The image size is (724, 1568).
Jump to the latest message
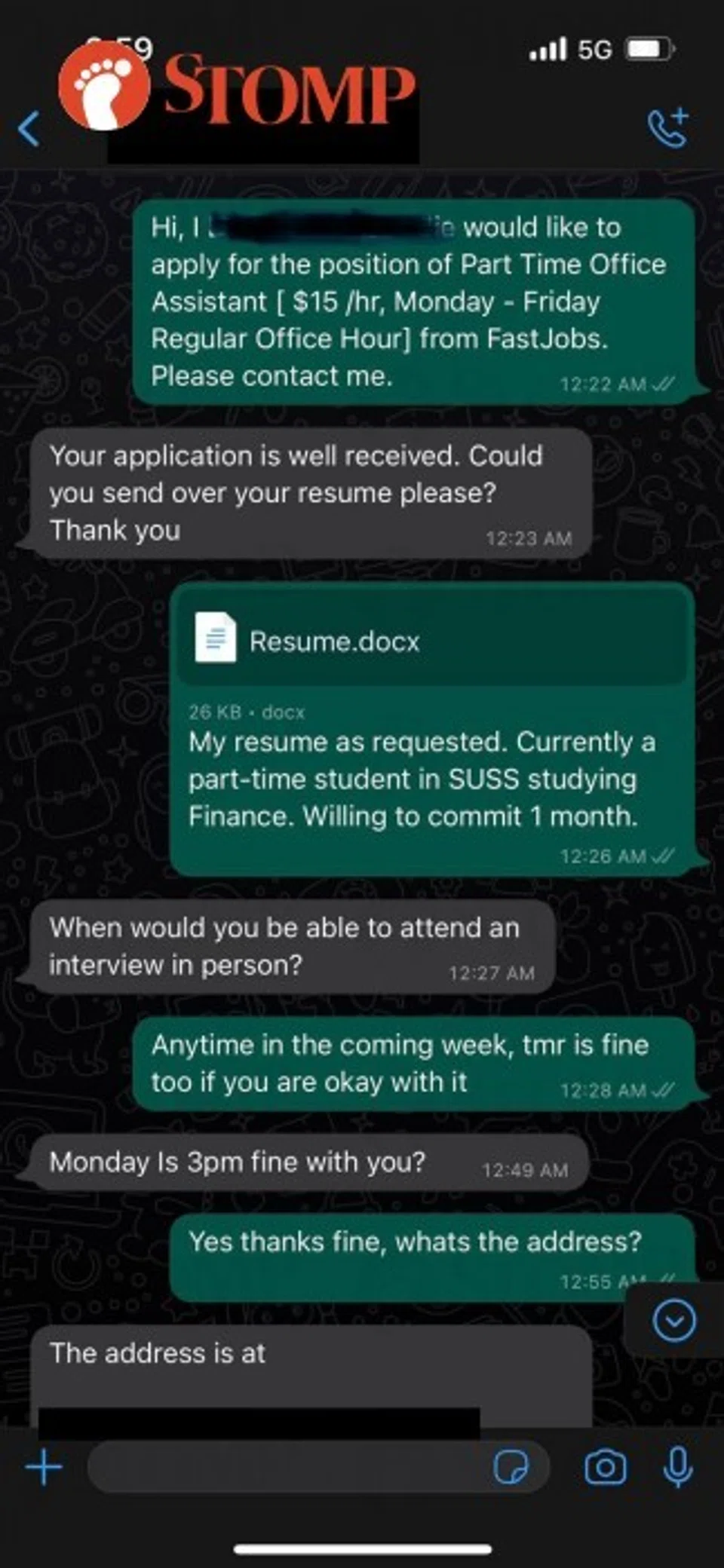(x=673, y=1320)
